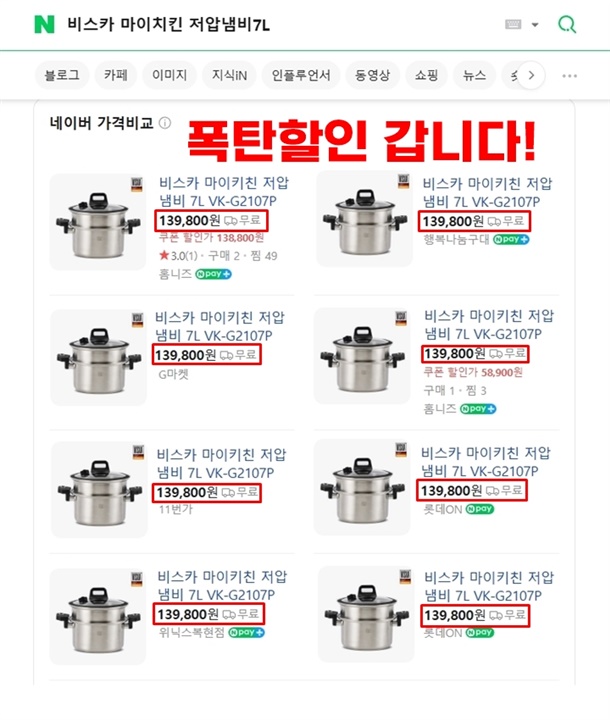
Task: Select the 이미지 tab
Action: [x=169, y=75]
